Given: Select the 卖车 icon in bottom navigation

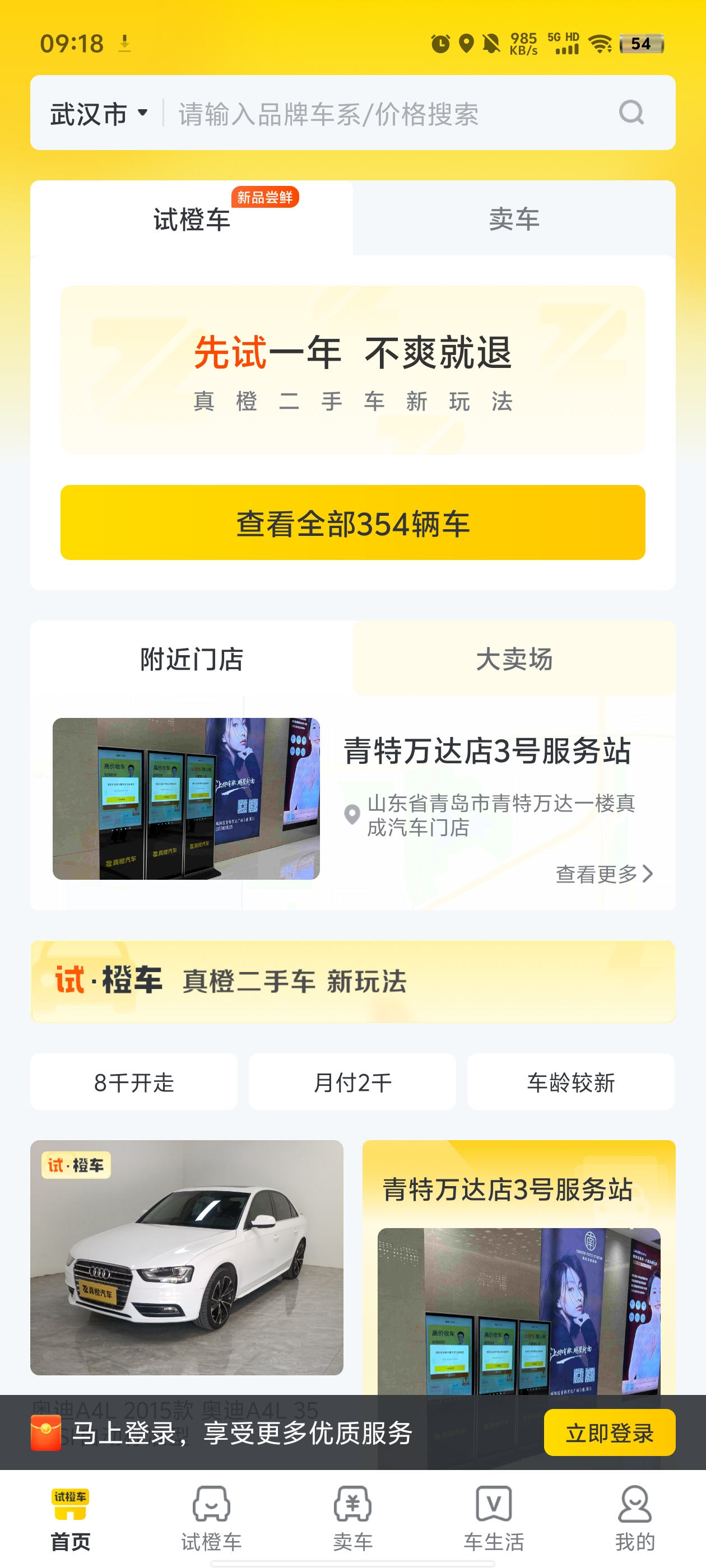Looking at the screenshot, I should [x=352, y=1502].
